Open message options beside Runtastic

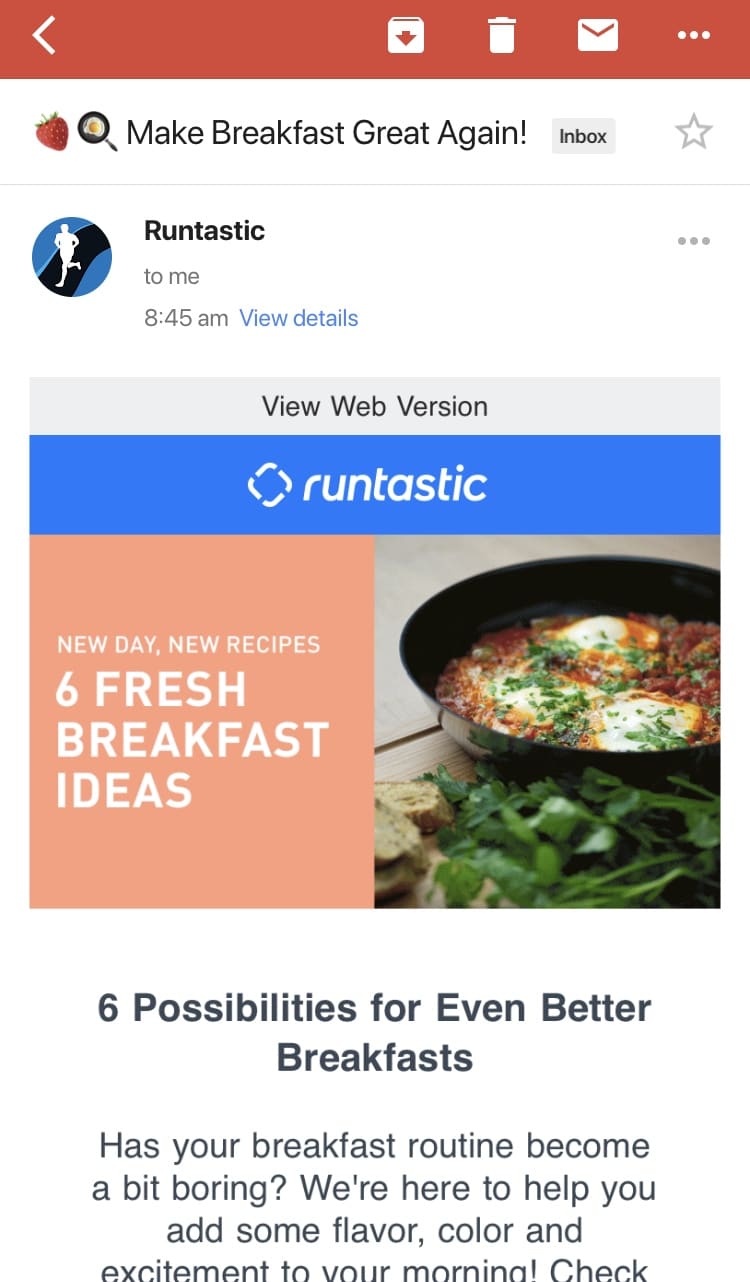point(694,241)
